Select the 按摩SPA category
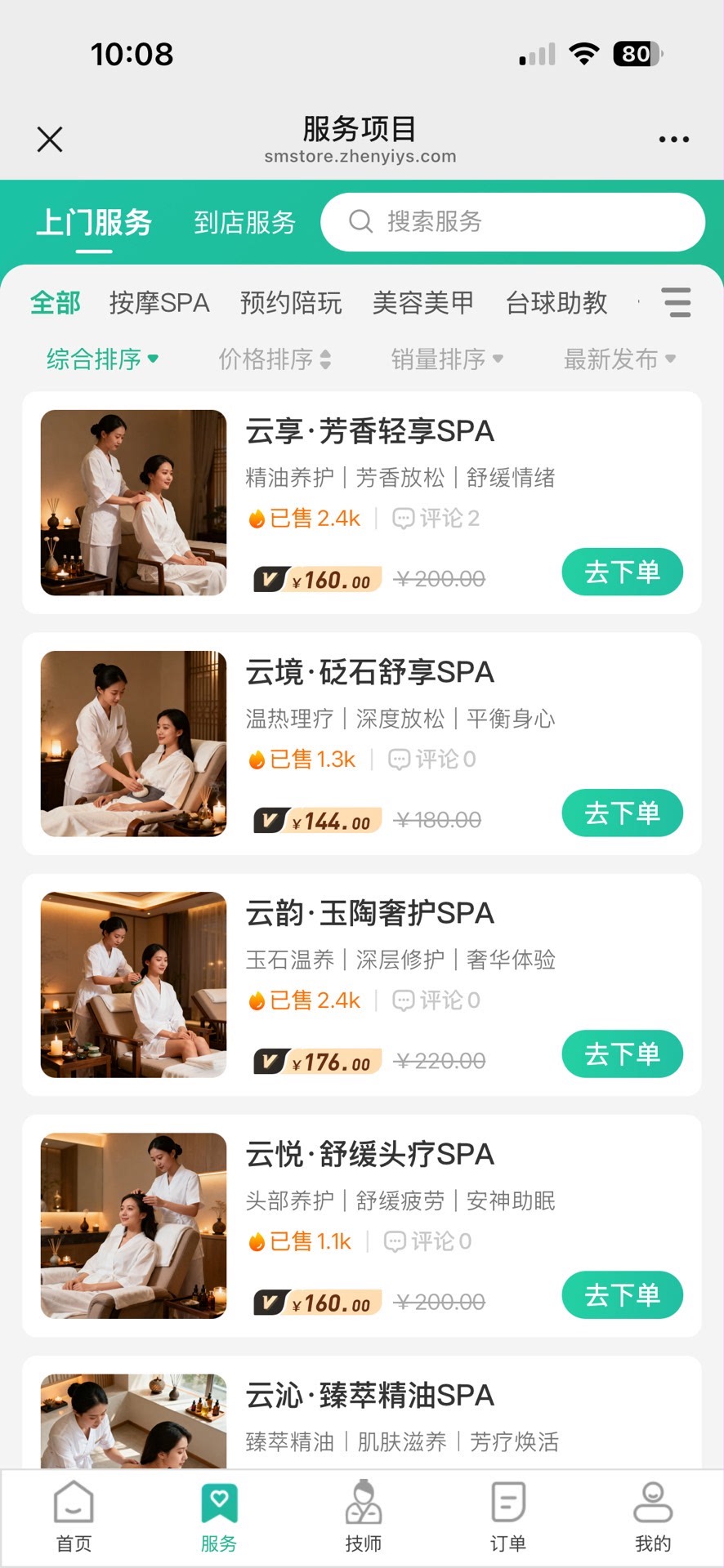724x1568 pixels. 159,303
